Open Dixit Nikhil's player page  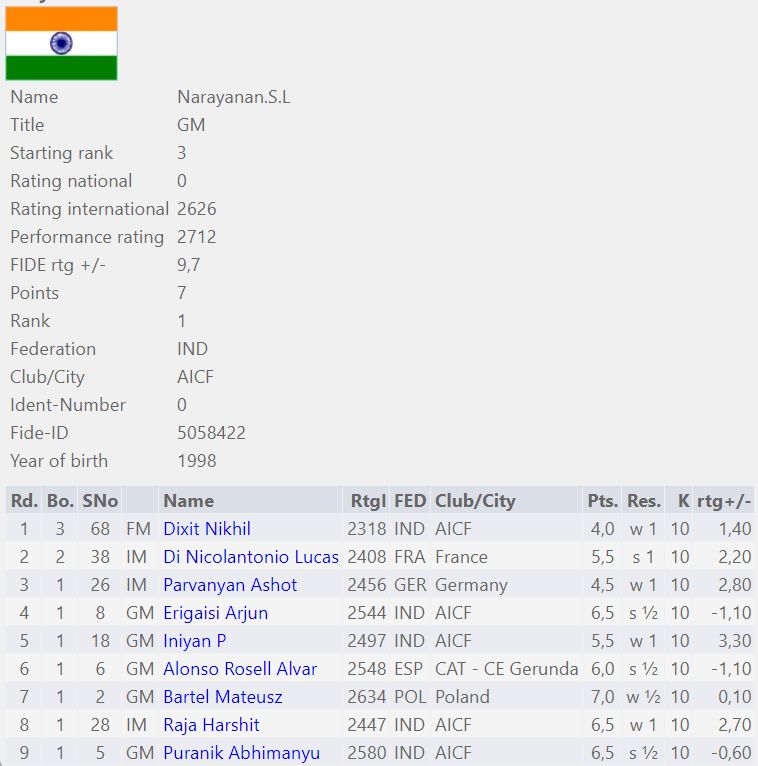point(207,529)
